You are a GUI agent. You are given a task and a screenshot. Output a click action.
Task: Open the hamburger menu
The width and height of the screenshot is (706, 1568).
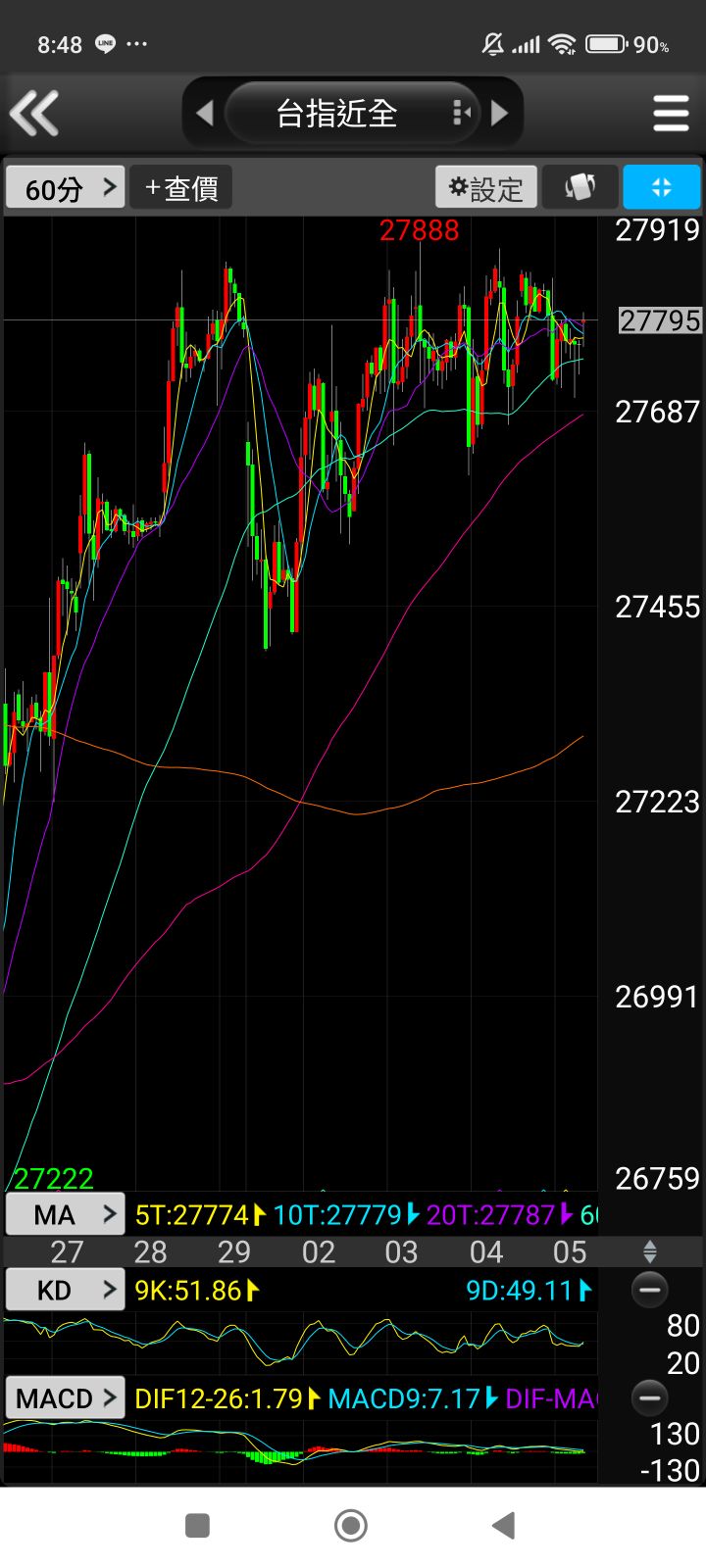point(671,113)
